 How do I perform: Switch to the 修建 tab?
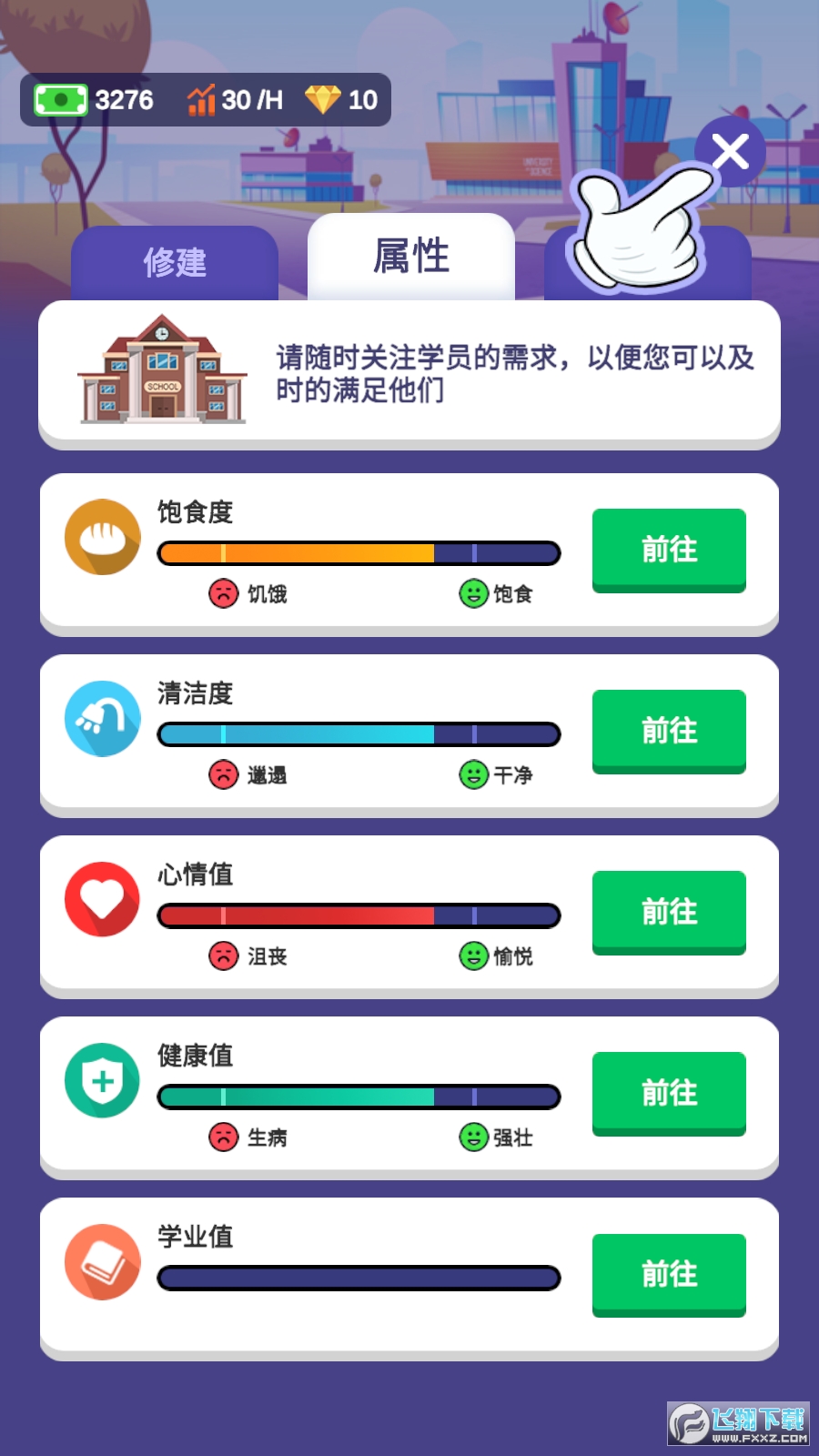175,262
